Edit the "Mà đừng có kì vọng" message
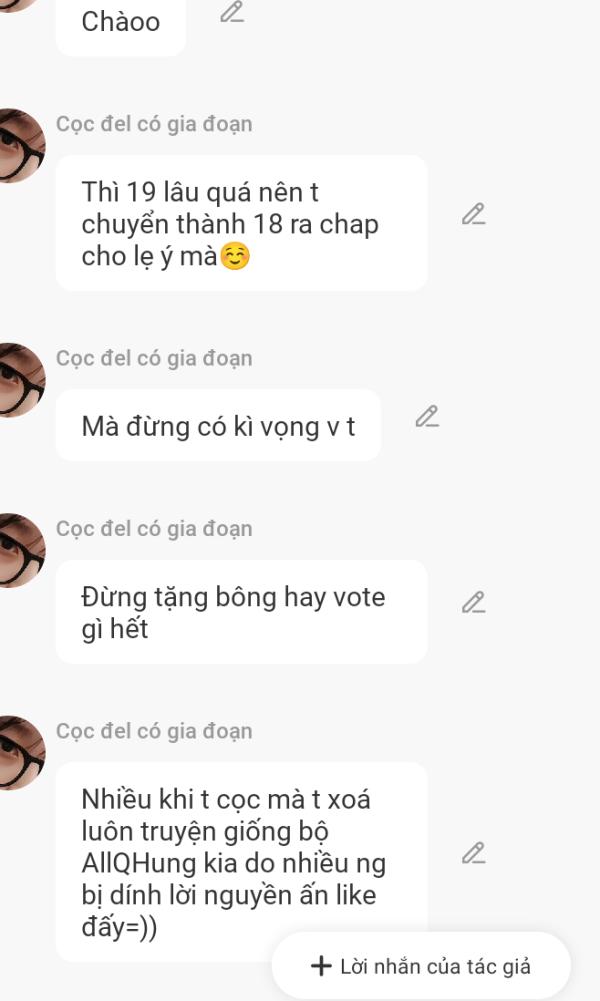This screenshot has height=1001, width=600. (427, 417)
